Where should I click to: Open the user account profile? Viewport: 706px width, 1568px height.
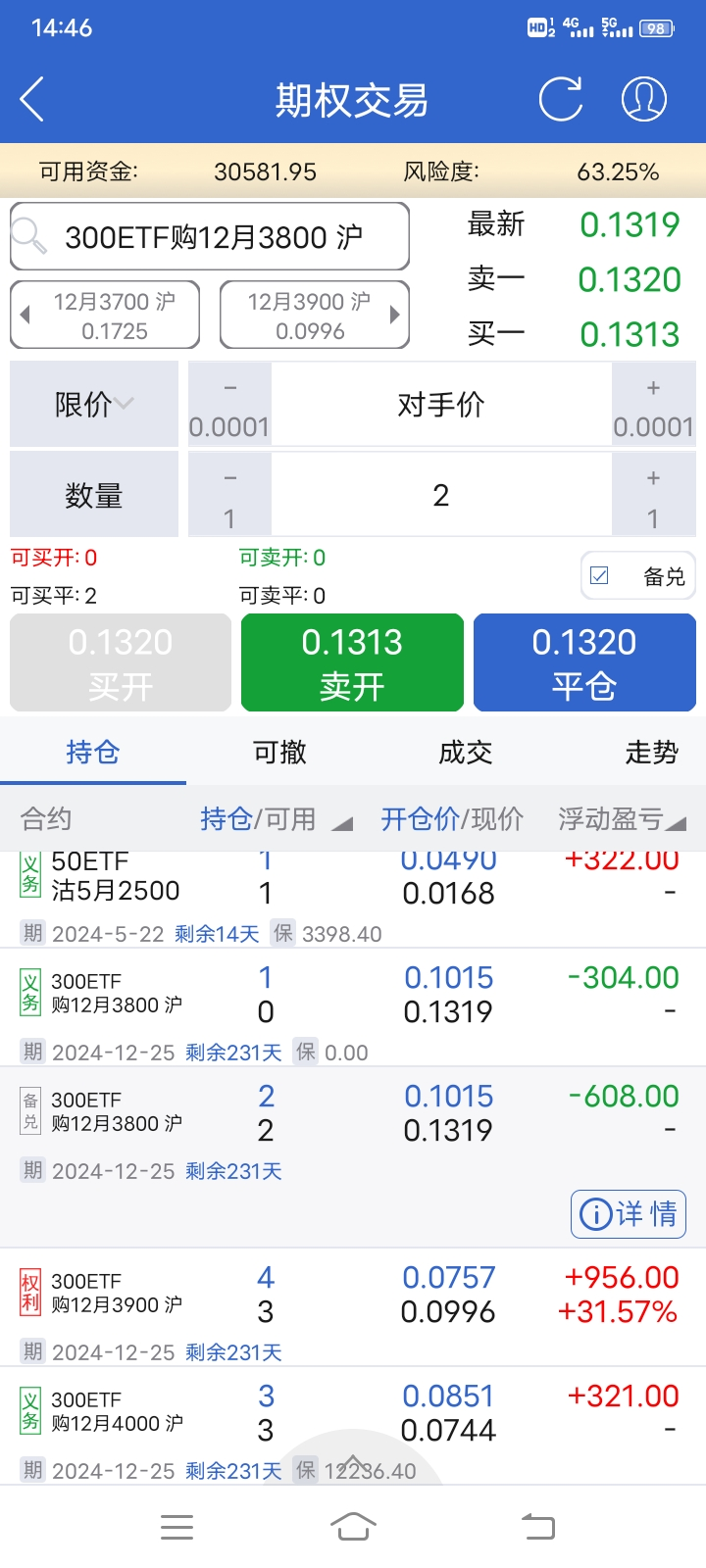click(644, 99)
